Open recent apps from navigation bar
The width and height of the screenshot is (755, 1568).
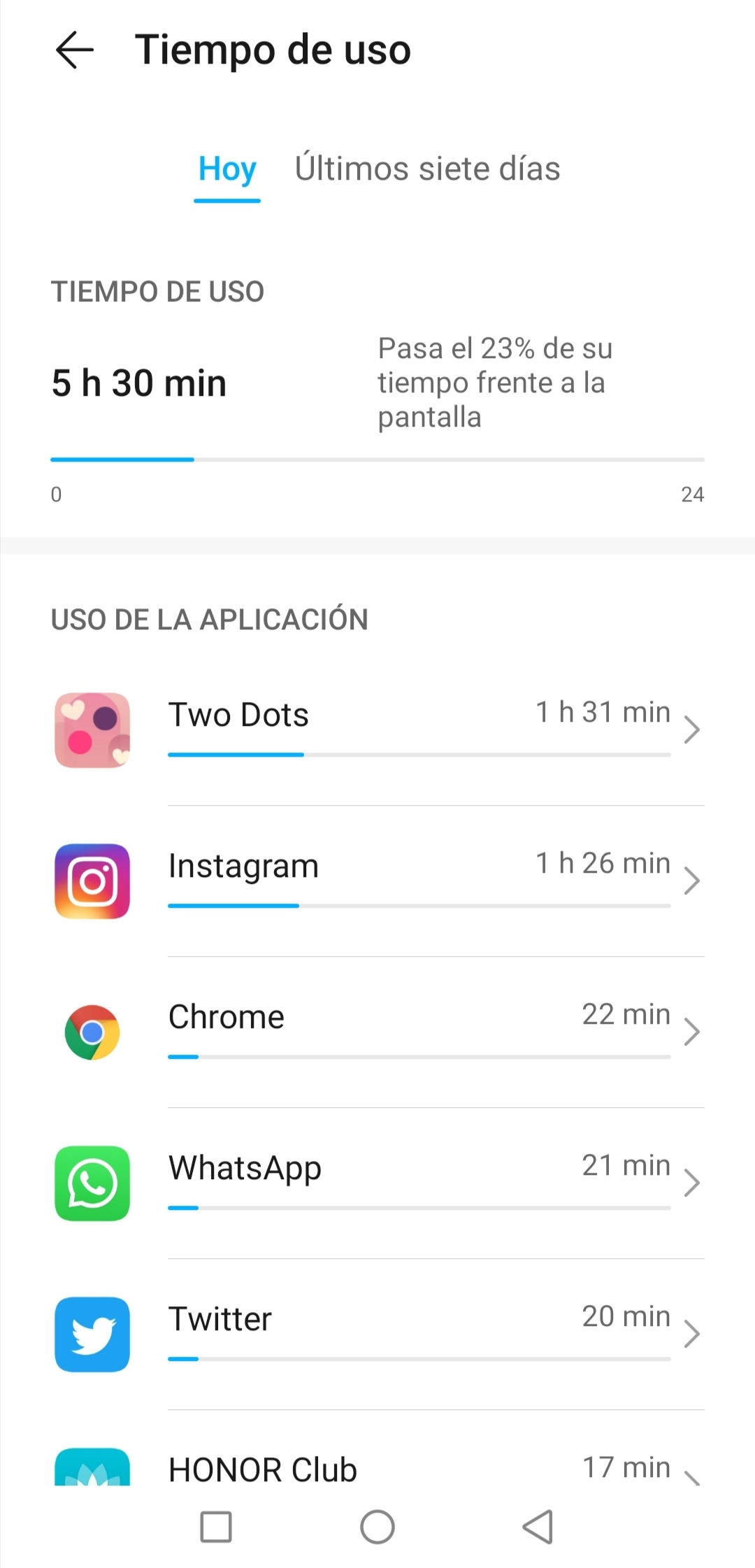(216, 1527)
